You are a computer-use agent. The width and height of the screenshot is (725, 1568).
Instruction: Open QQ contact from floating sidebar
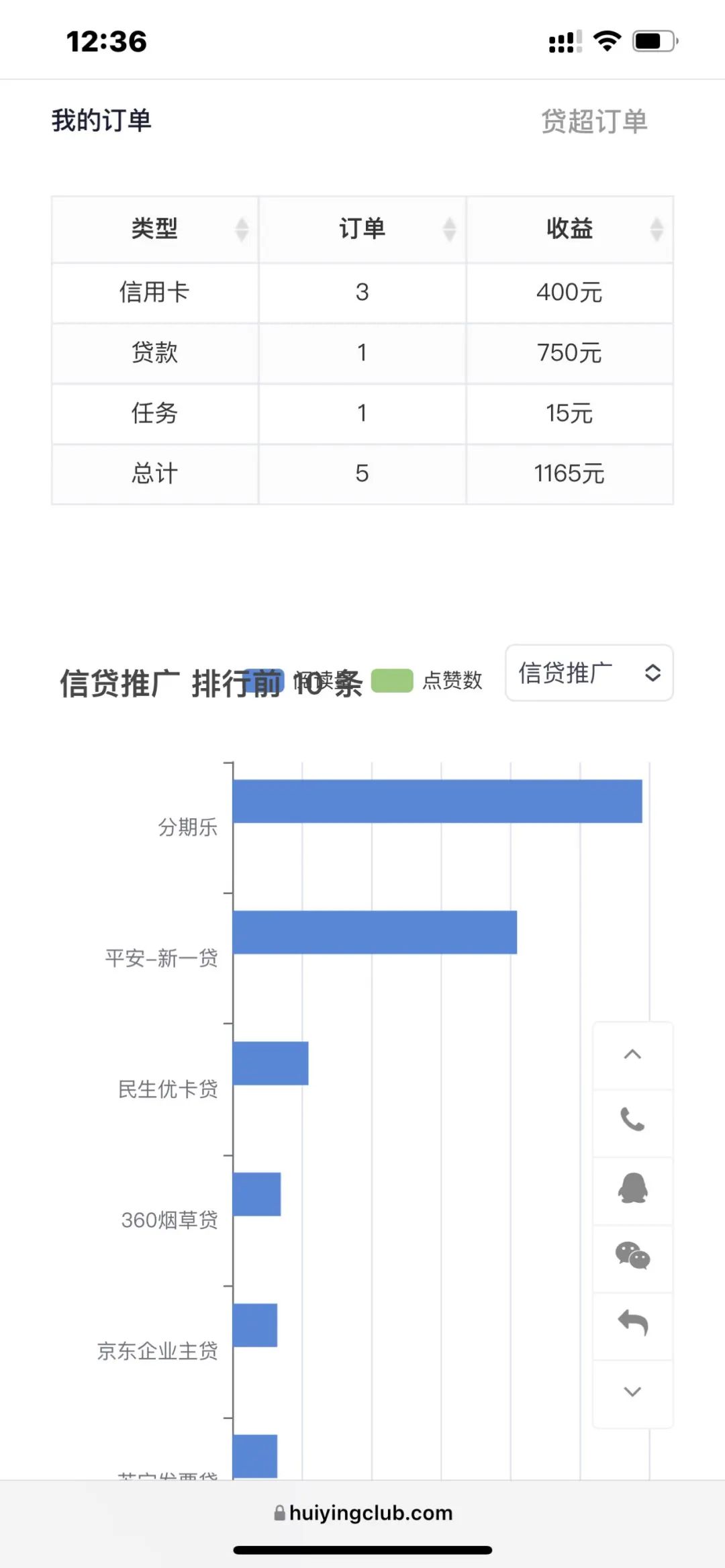pyautogui.click(x=632, y=1188)
